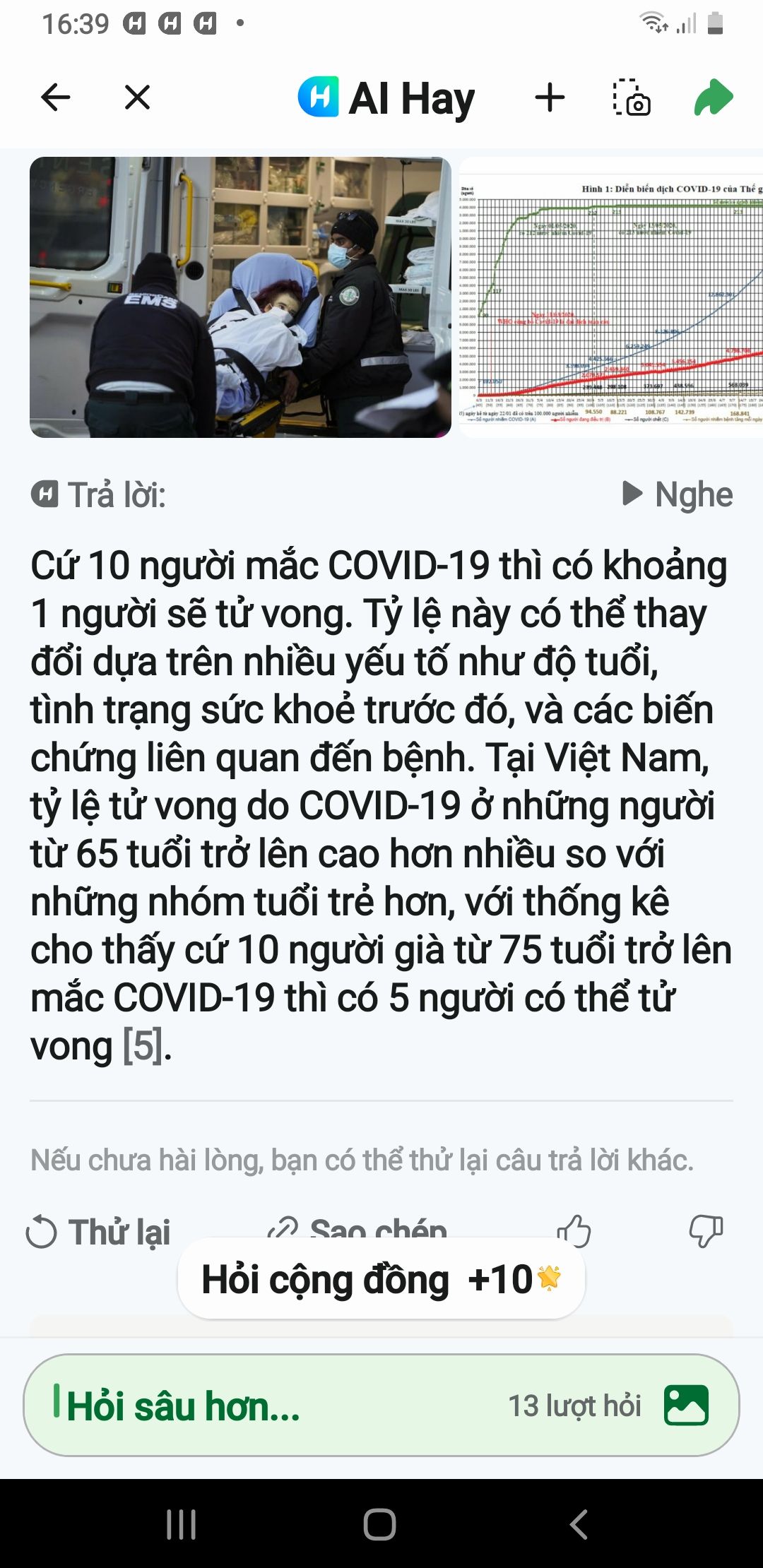Open the COVID-19 chart image

[x=612, y=297]
